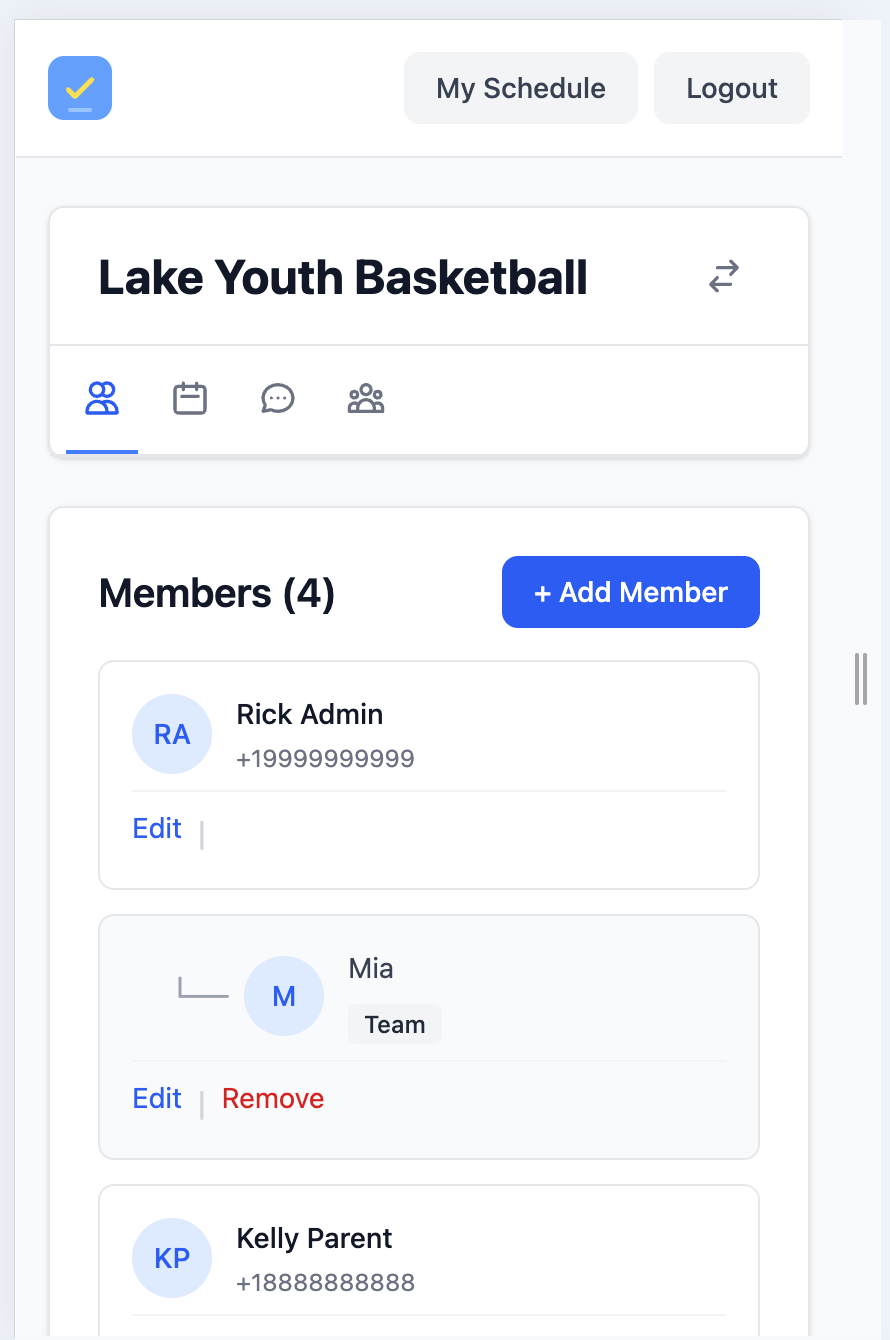Switch teams using the swap arrows icon
890x1340 pixels.
(723, 277)
